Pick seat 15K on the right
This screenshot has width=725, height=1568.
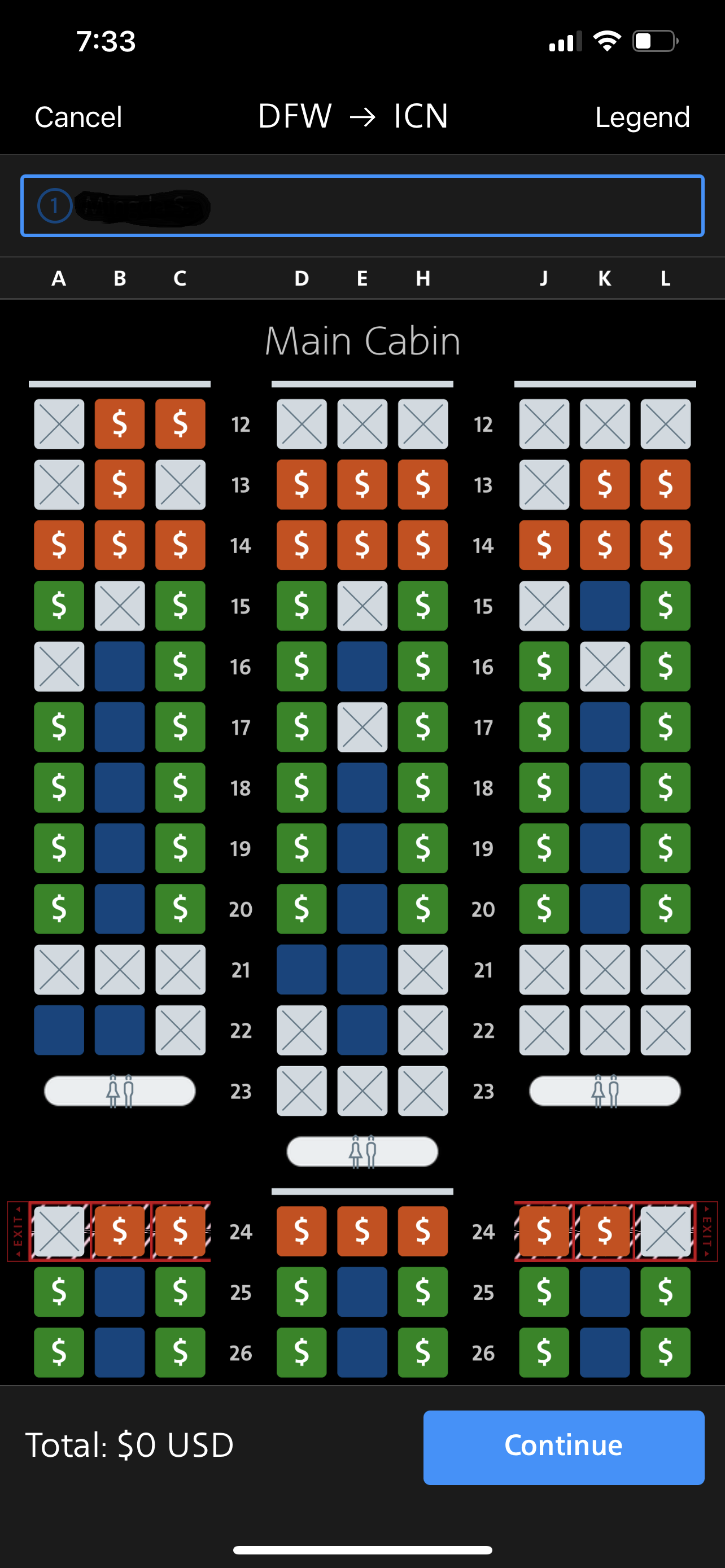pyautogui.click(x=605, y=606)
